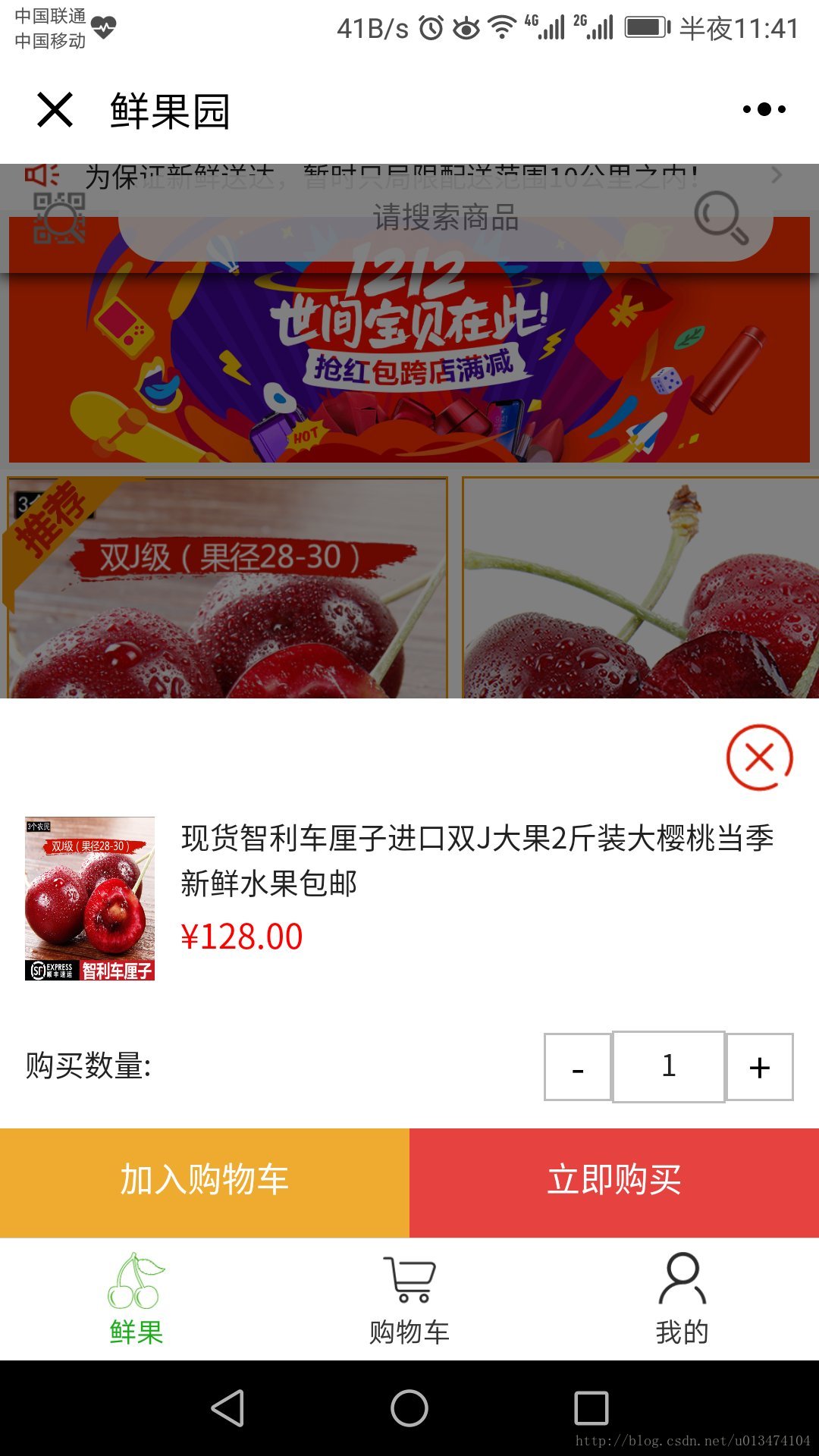Screen dimensions: 819x1456
Task: Tap the system home button
Action: [409, 1408]
